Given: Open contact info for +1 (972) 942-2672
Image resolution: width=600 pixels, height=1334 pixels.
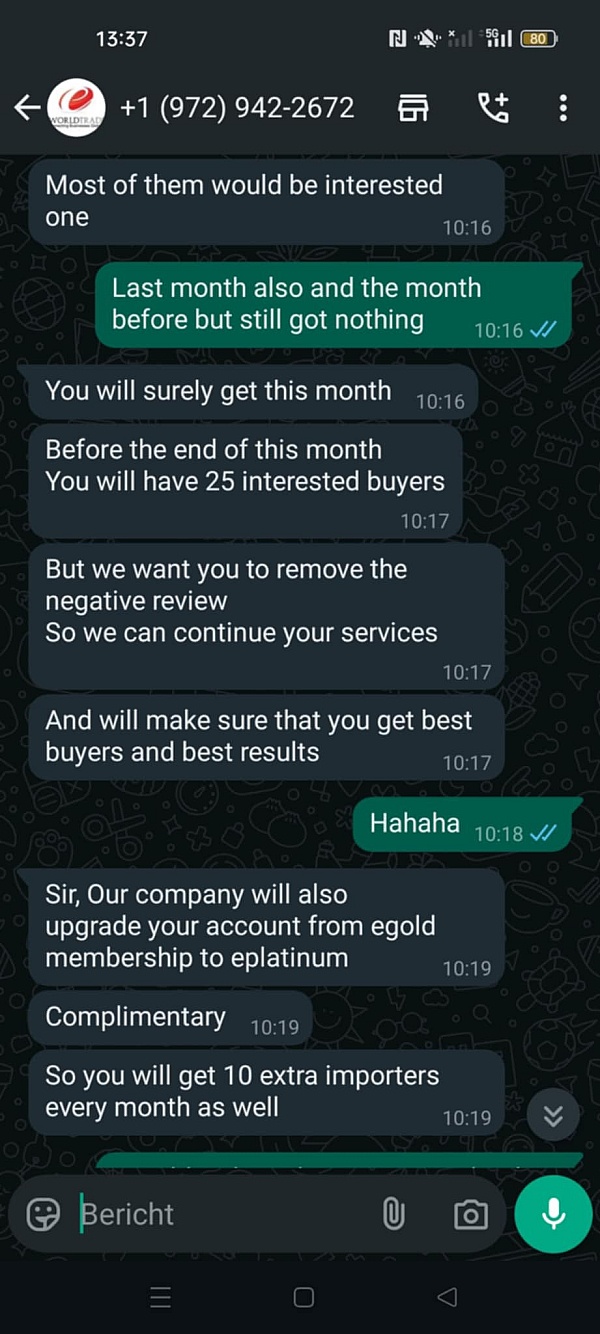Looking at the screenshot, I should (x=237, y=107).
